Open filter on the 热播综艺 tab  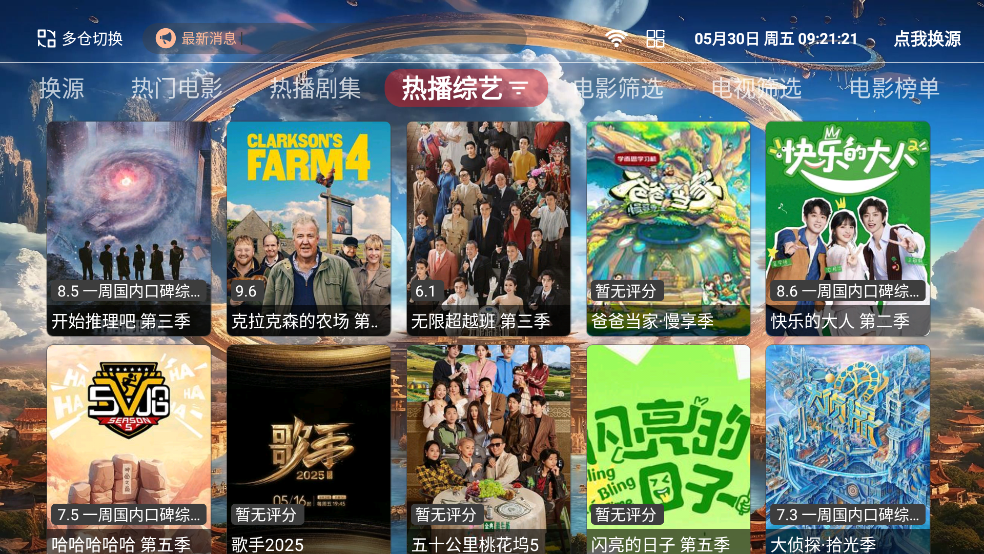pos(519,89)
